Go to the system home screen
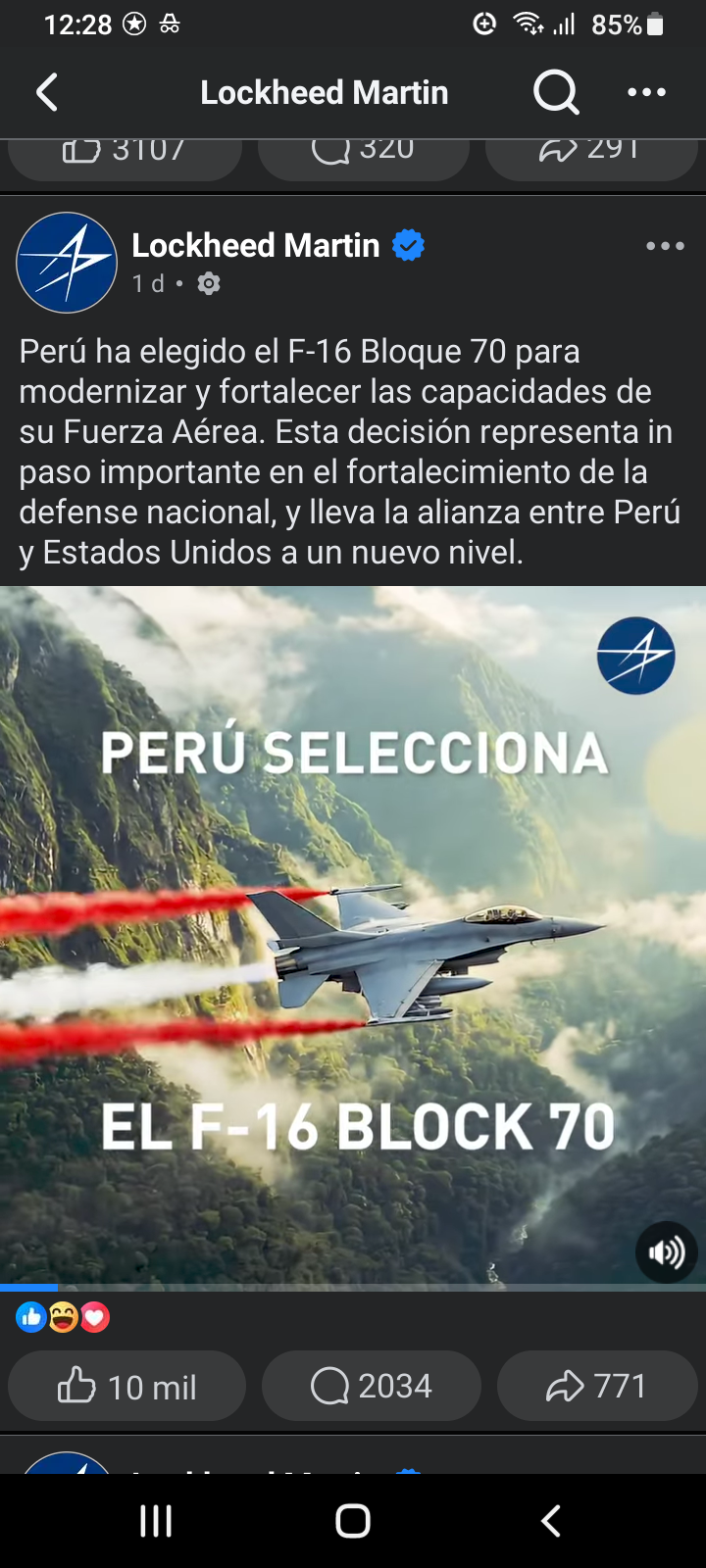This screenshot has height=1568, width=706. [x=352, y=1521]
